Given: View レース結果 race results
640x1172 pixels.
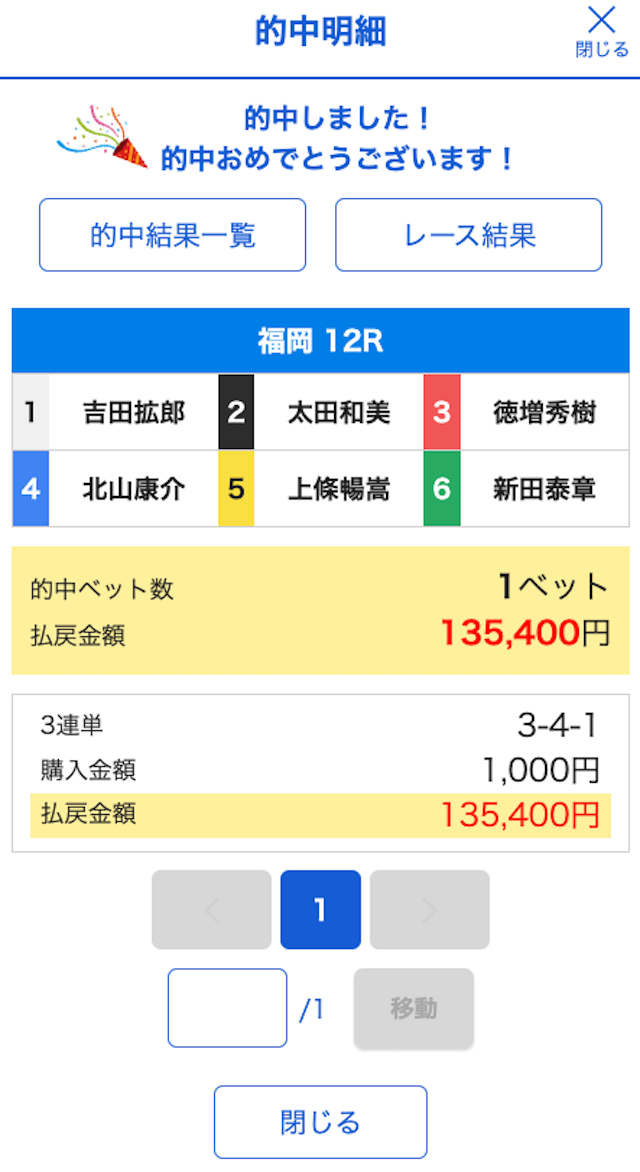Looking at the screenshot, I should [x=469, y=235].
